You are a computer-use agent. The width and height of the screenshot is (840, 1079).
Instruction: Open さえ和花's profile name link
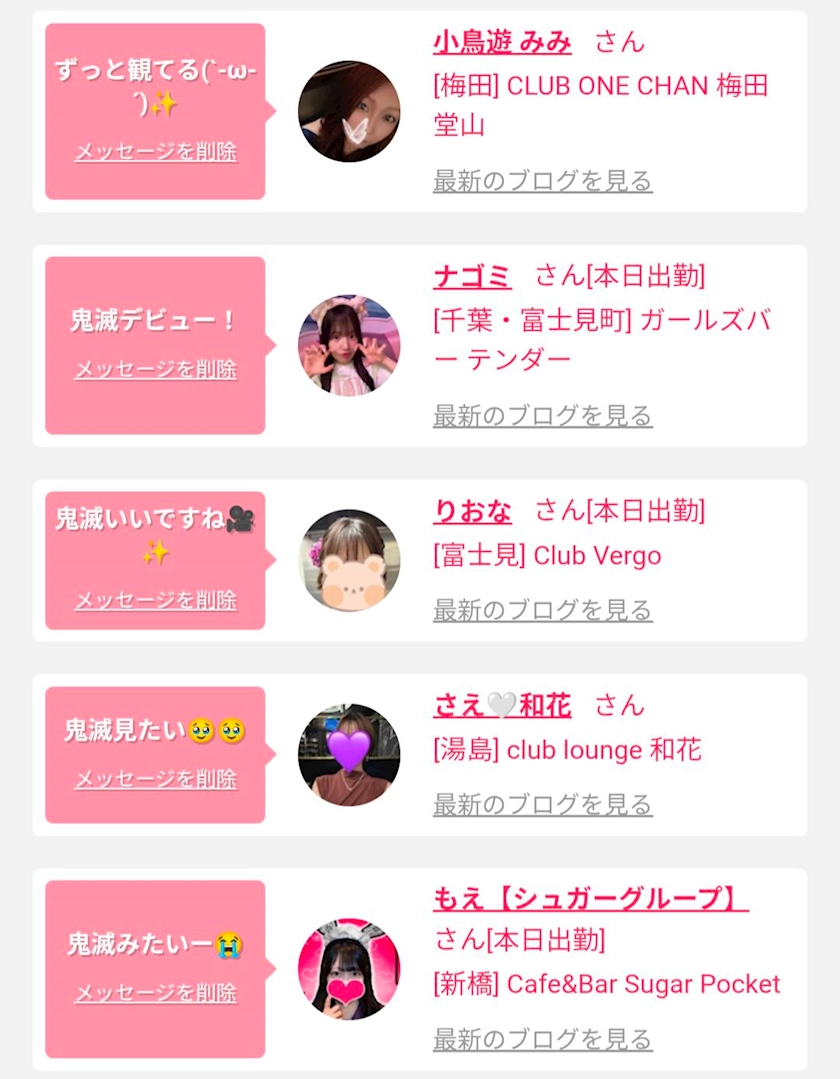point(502,705)
